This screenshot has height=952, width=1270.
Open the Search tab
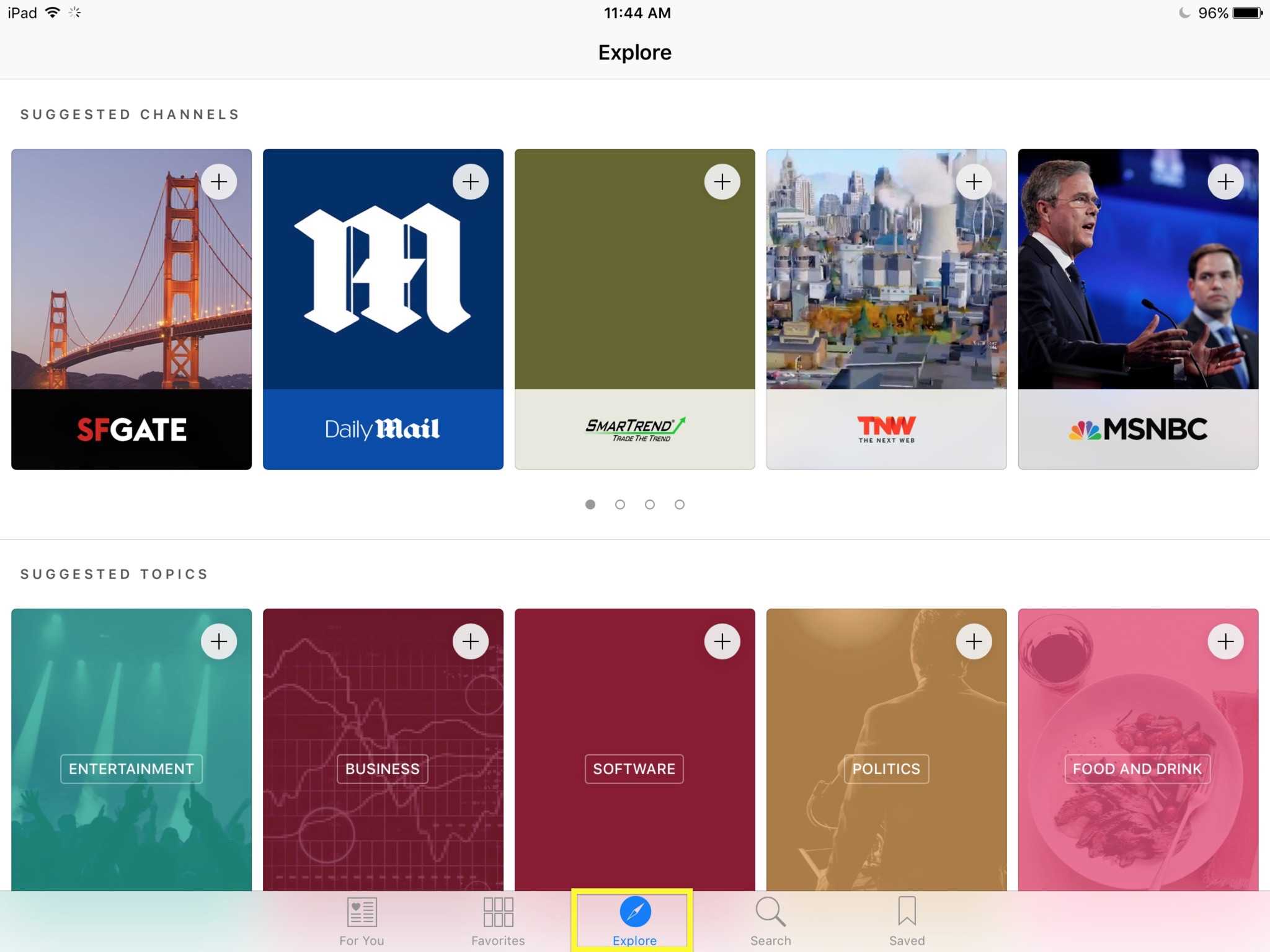(x=771, y=921)
